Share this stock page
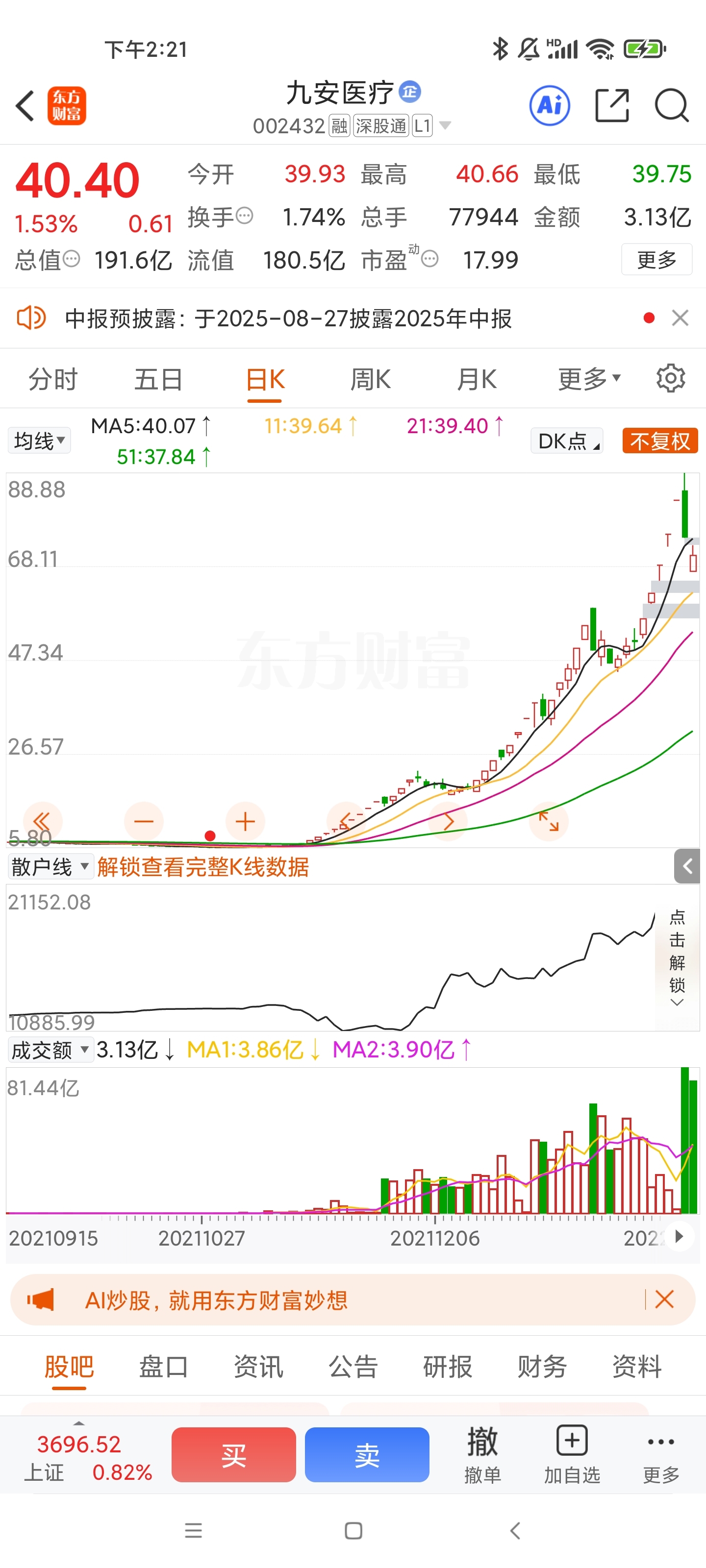Viewport: 706px width, 1568px height. (x=611, y=105)
